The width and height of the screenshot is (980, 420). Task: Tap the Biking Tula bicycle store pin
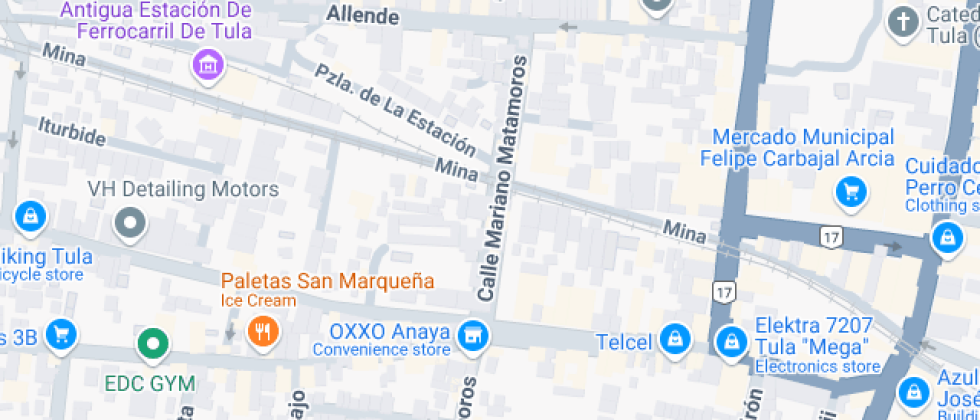tap(30, 215)
